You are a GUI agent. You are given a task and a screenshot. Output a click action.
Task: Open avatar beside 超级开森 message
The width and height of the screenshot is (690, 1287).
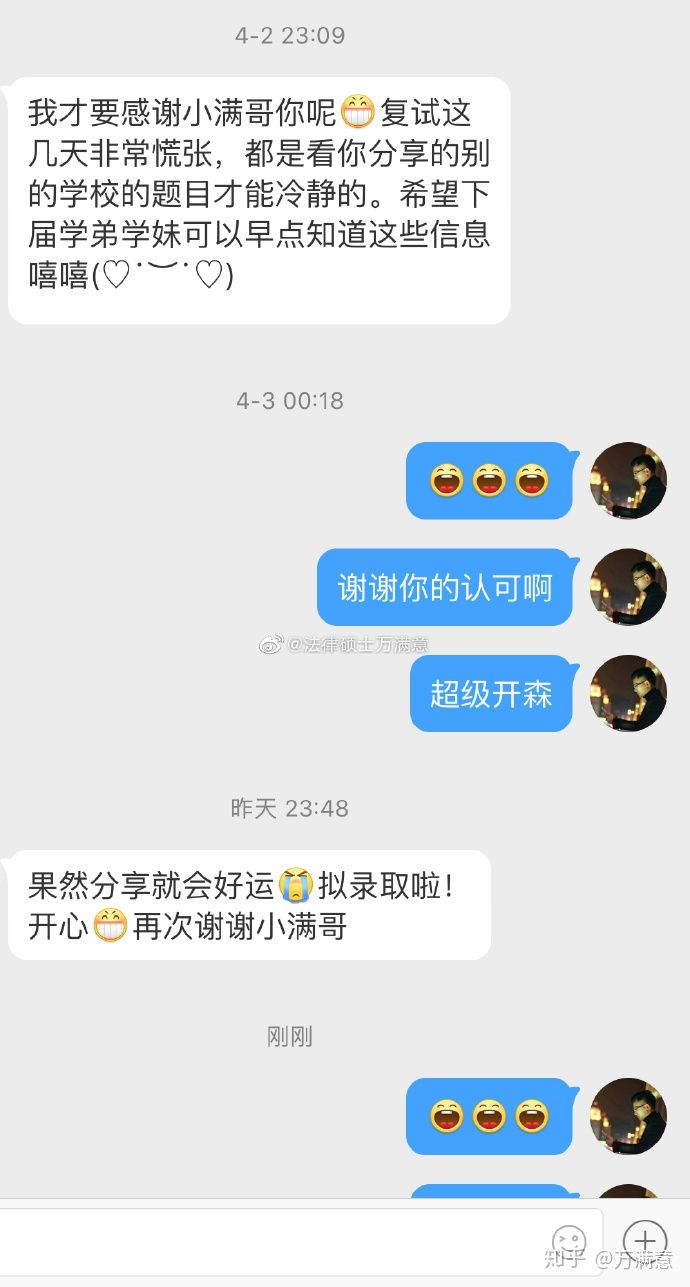click(x=628, y=693)
